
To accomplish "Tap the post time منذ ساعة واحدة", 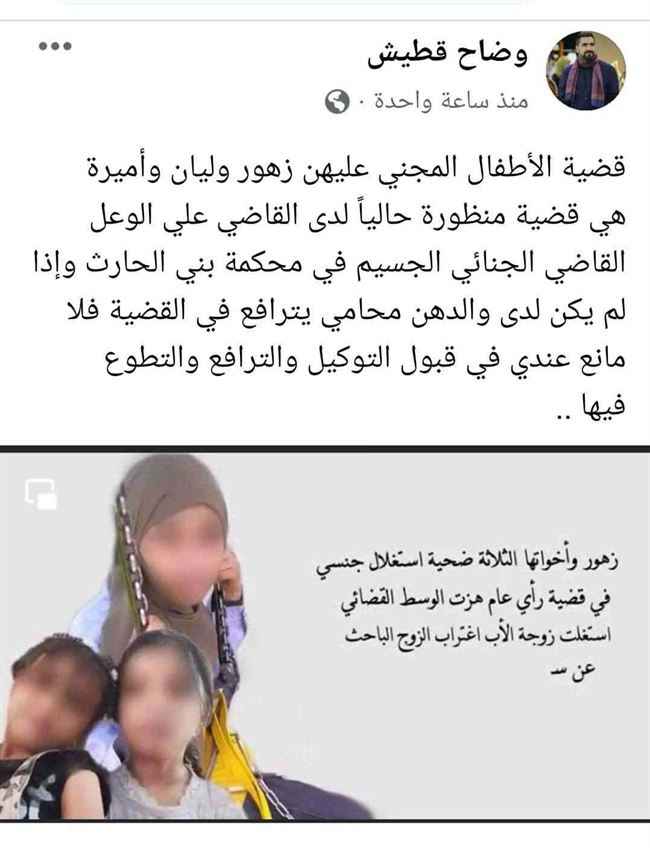I will point(452,101).
